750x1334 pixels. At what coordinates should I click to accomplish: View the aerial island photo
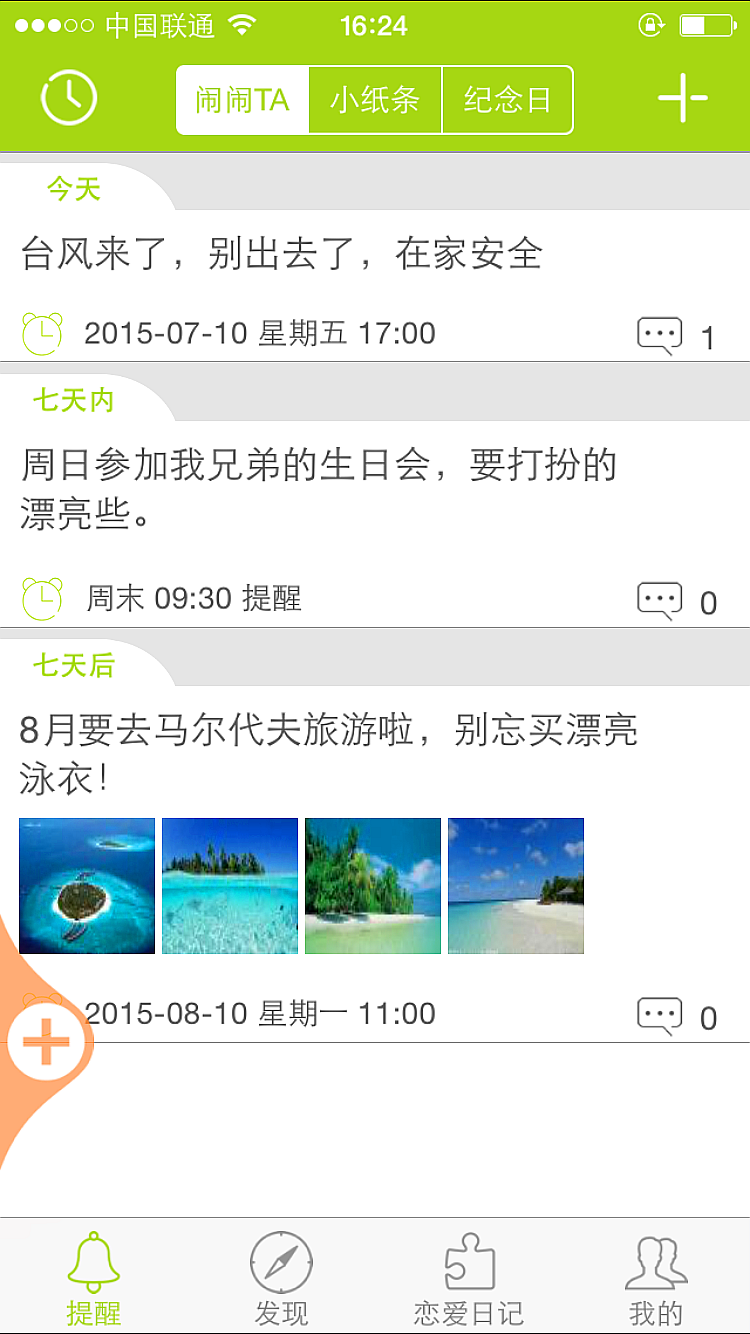click(87, 886)
